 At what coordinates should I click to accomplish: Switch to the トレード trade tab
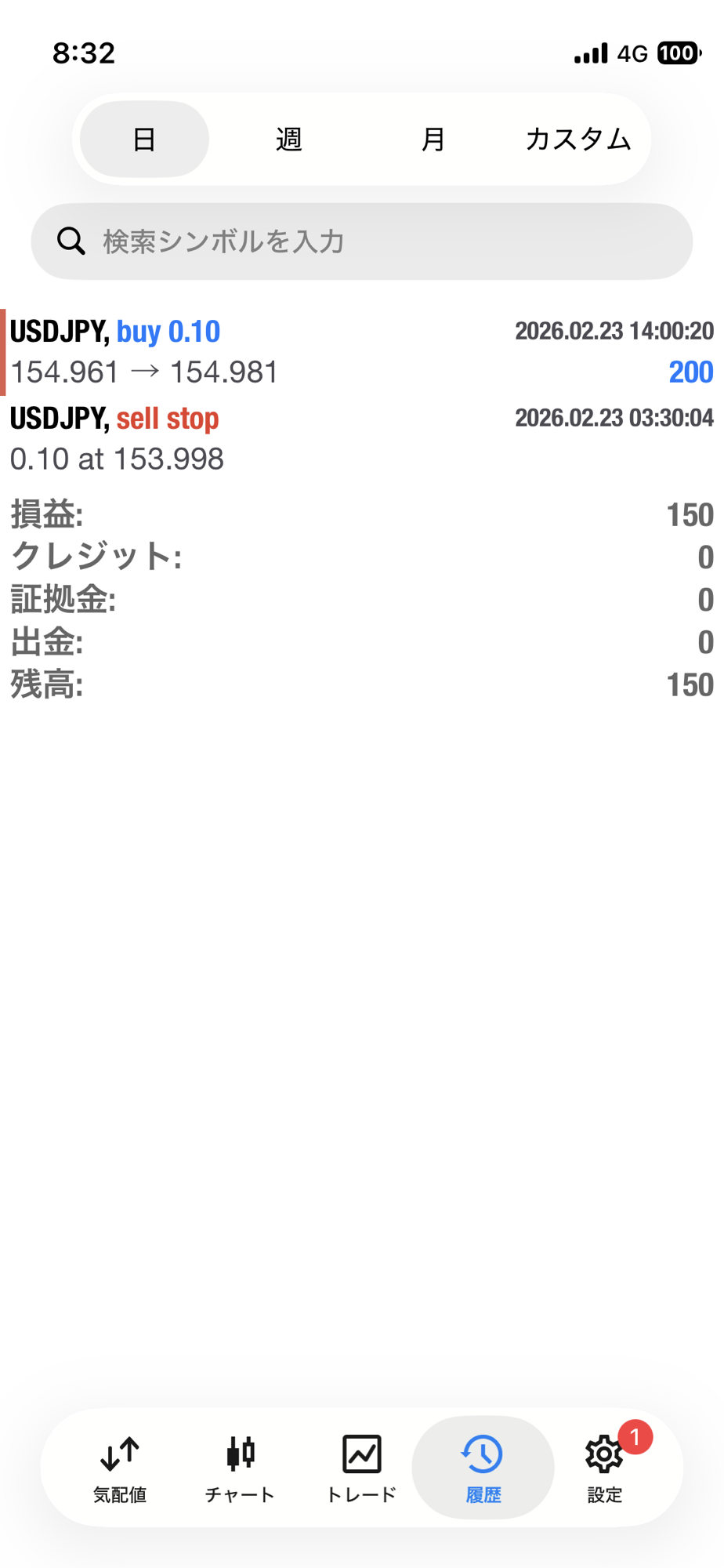click(361, 1468)
